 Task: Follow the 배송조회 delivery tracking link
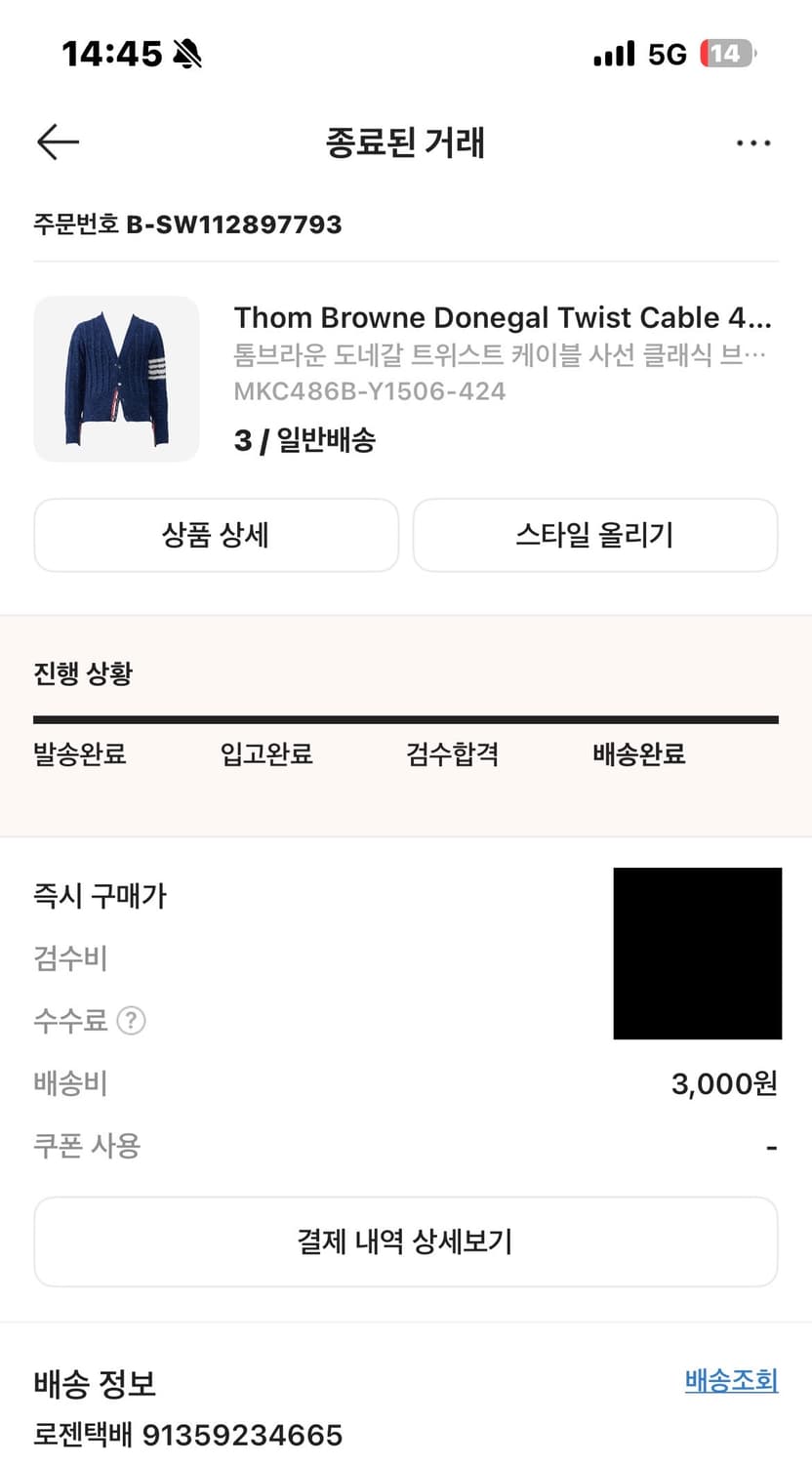[x=731, y=1380]
